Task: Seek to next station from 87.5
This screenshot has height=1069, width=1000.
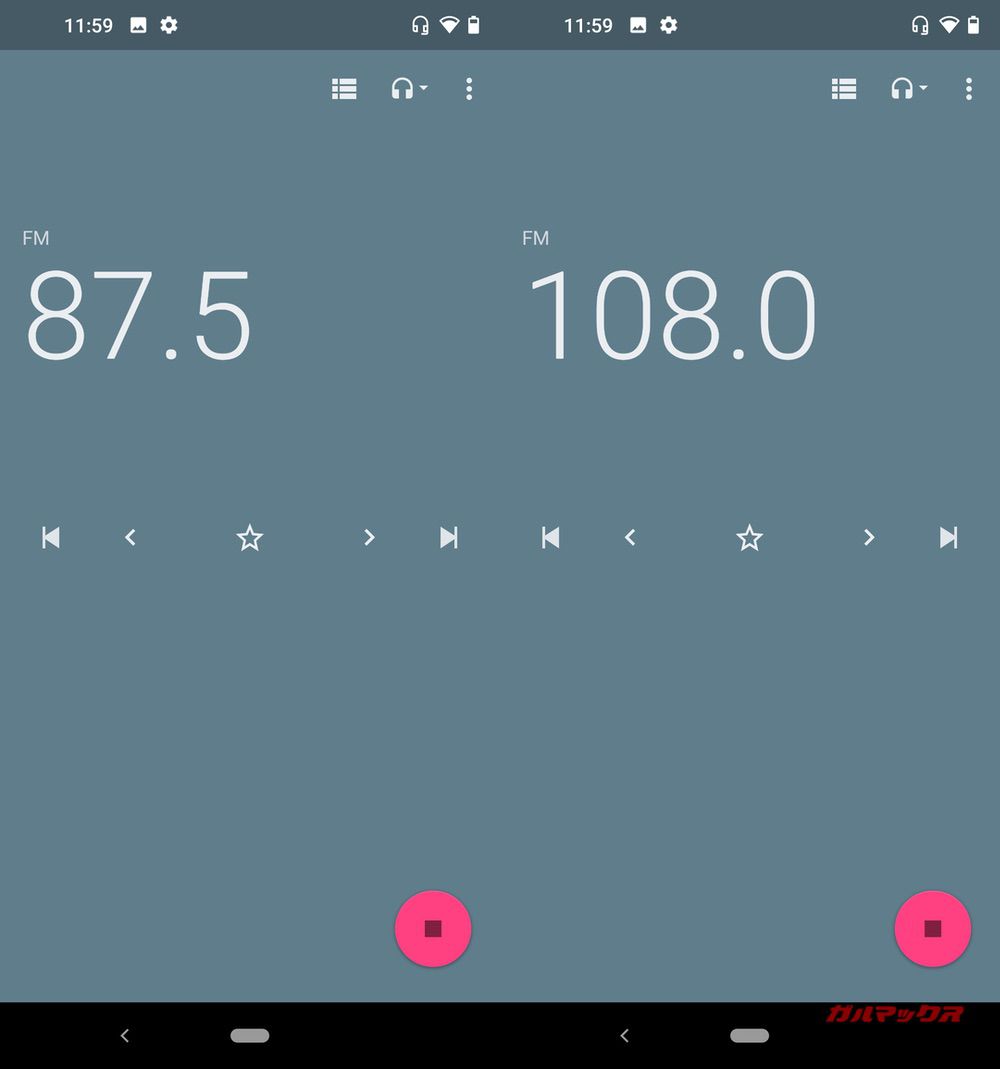Action: point(449,538)
